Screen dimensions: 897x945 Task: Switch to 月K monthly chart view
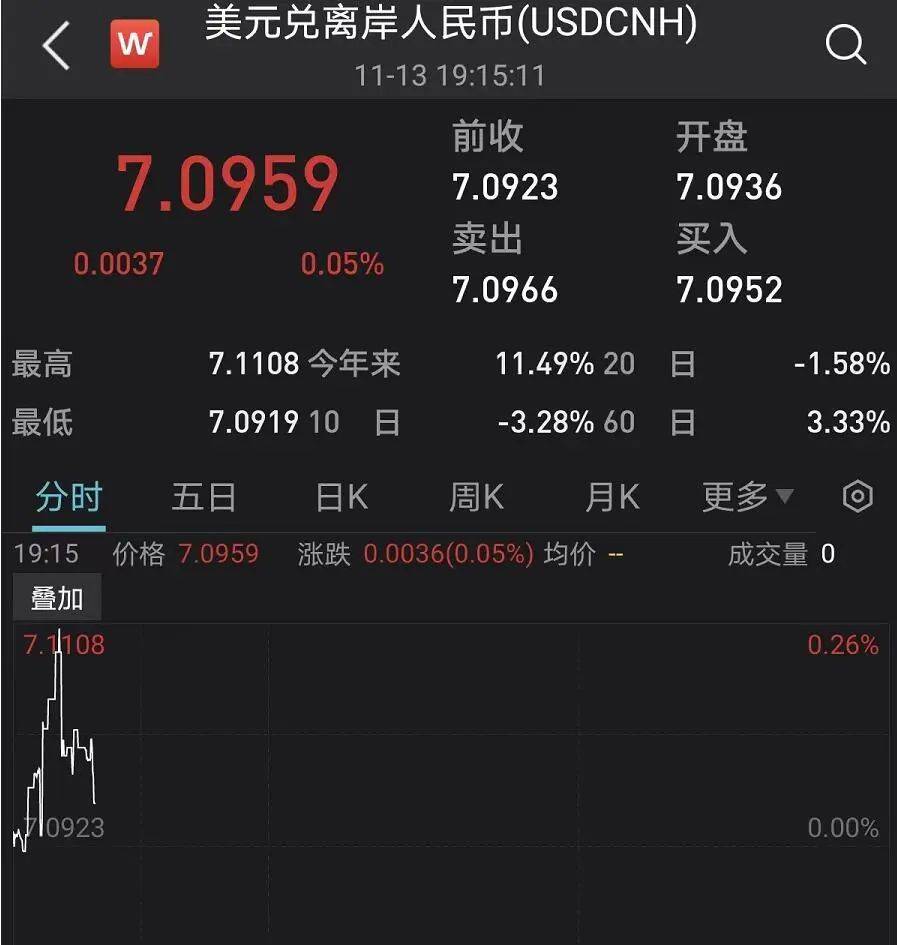610,497
